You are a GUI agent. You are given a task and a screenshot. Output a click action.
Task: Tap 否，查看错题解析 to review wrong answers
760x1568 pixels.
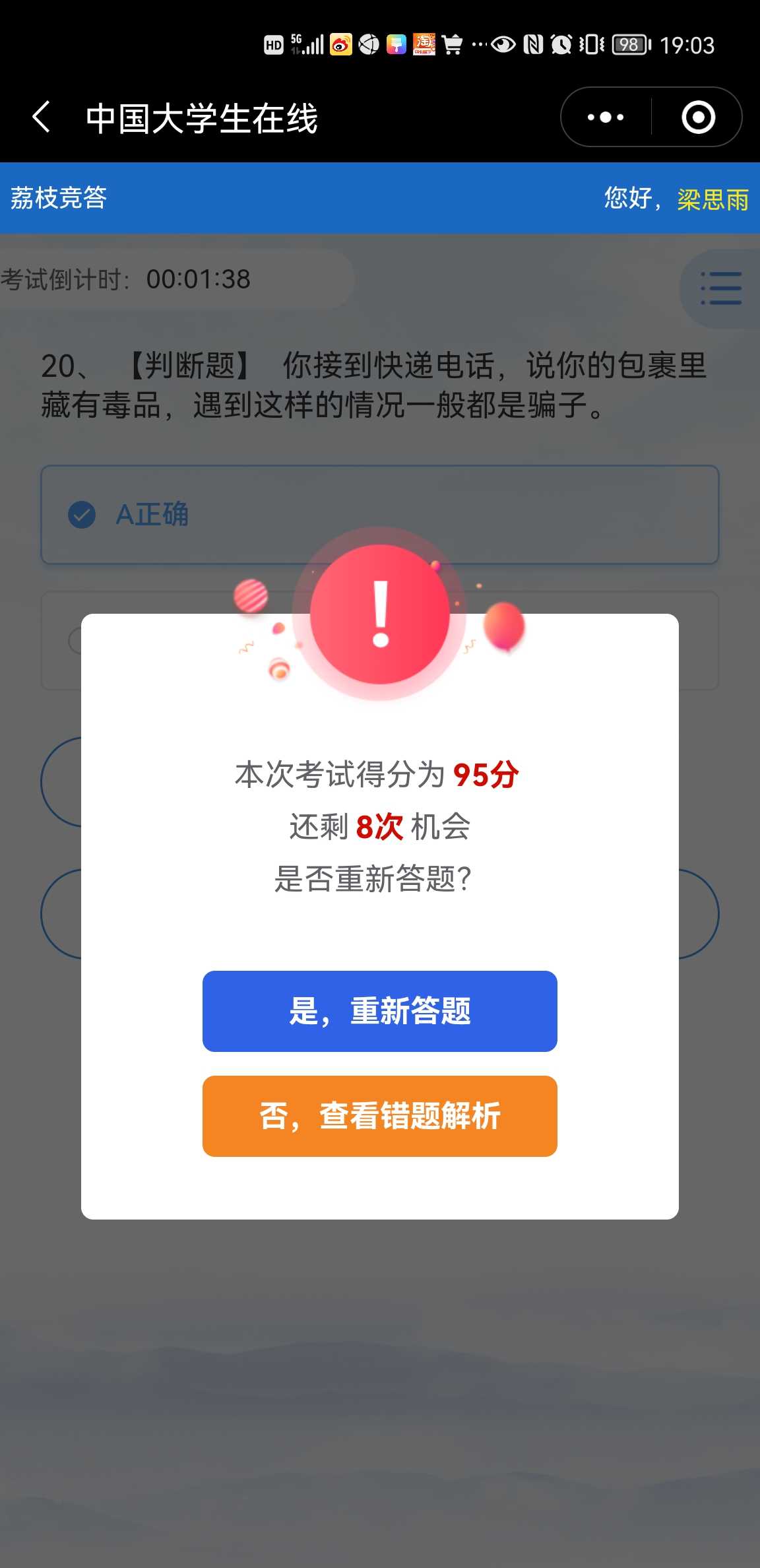tap(379, 1116)
